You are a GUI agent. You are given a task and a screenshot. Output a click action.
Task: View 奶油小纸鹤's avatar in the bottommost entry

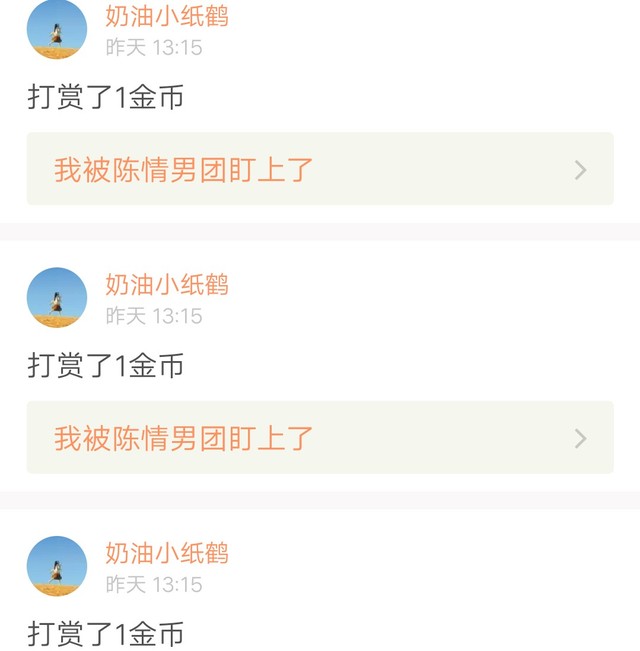[x=57, y=566]
